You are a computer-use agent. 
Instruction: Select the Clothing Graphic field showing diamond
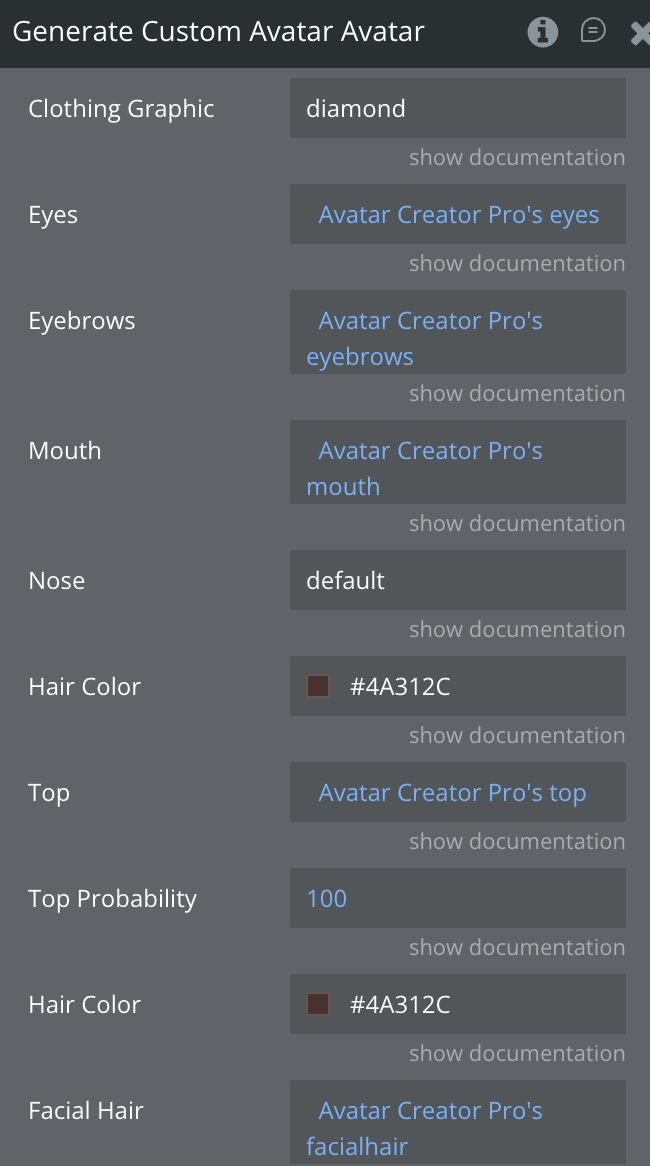457,108
